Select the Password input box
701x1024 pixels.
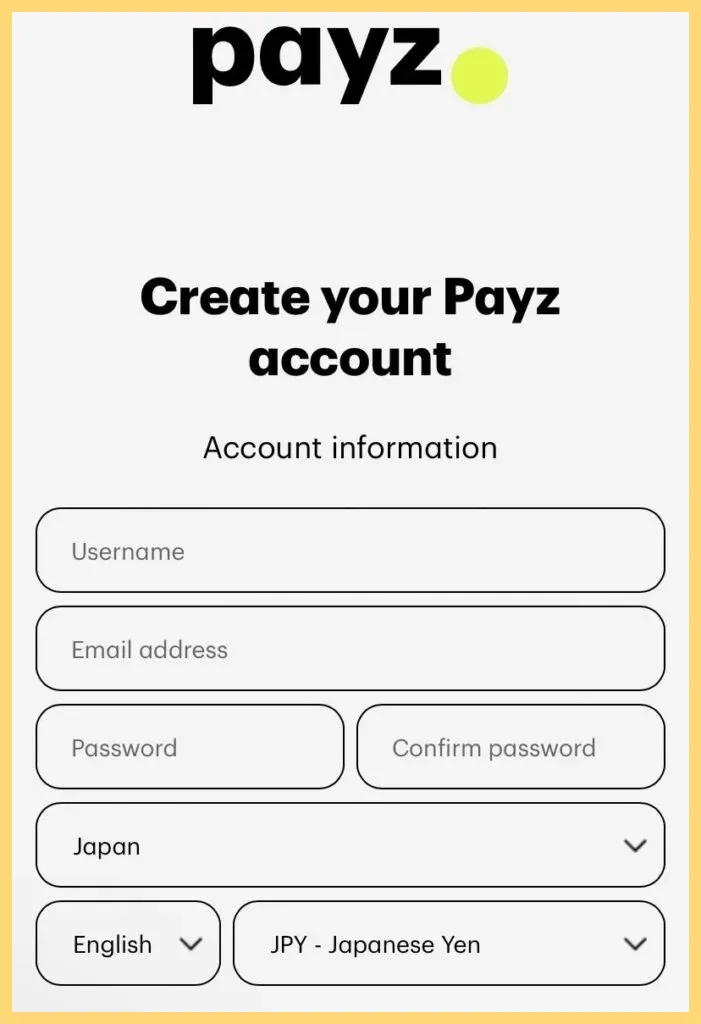click(x=190, y=747)
